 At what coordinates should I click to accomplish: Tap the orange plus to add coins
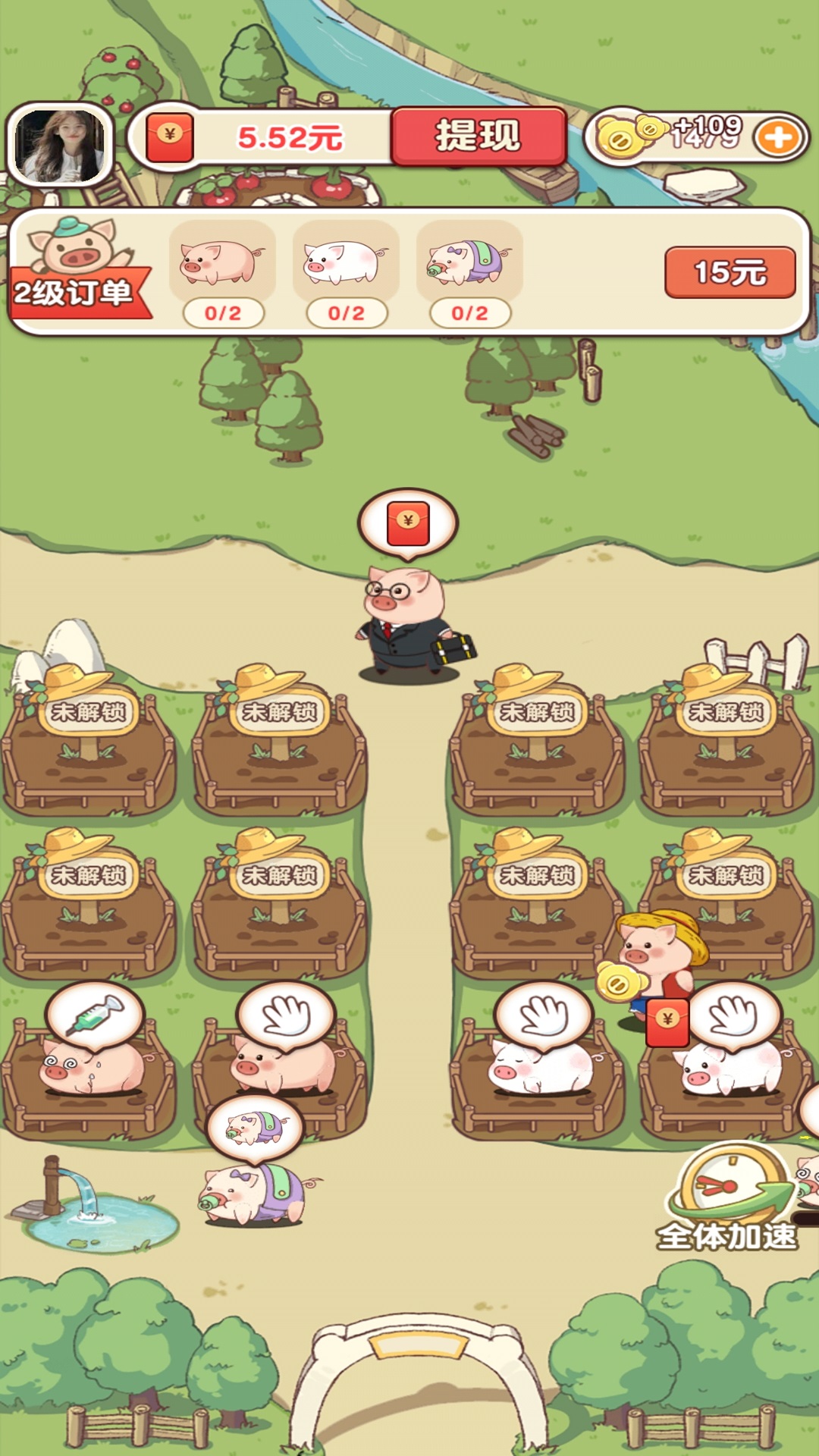(x=777, y=138)
